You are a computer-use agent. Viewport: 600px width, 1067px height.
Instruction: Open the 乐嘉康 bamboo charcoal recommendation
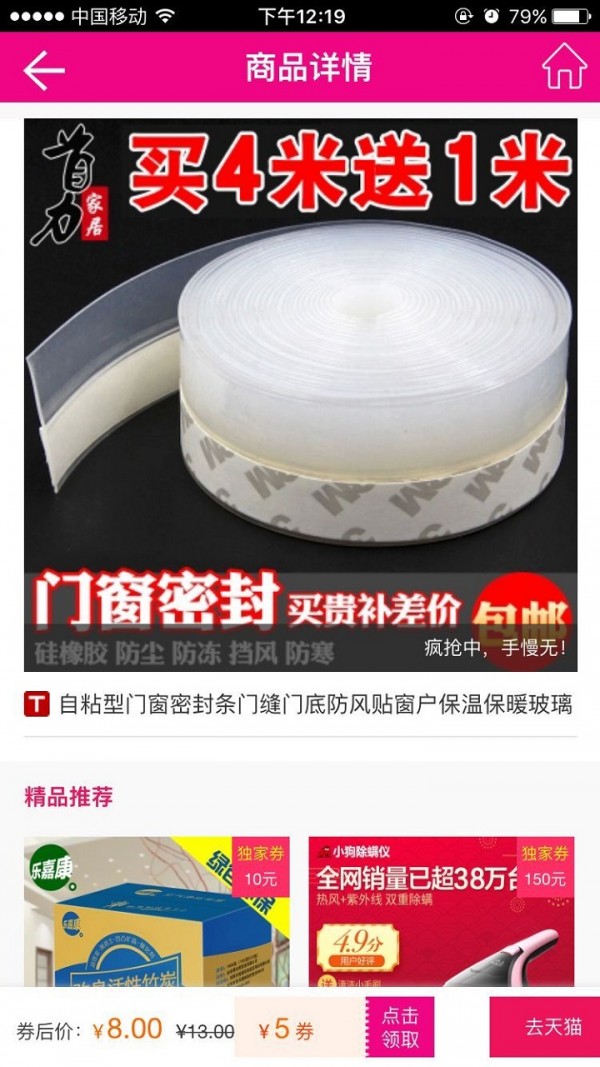[157, 910]
